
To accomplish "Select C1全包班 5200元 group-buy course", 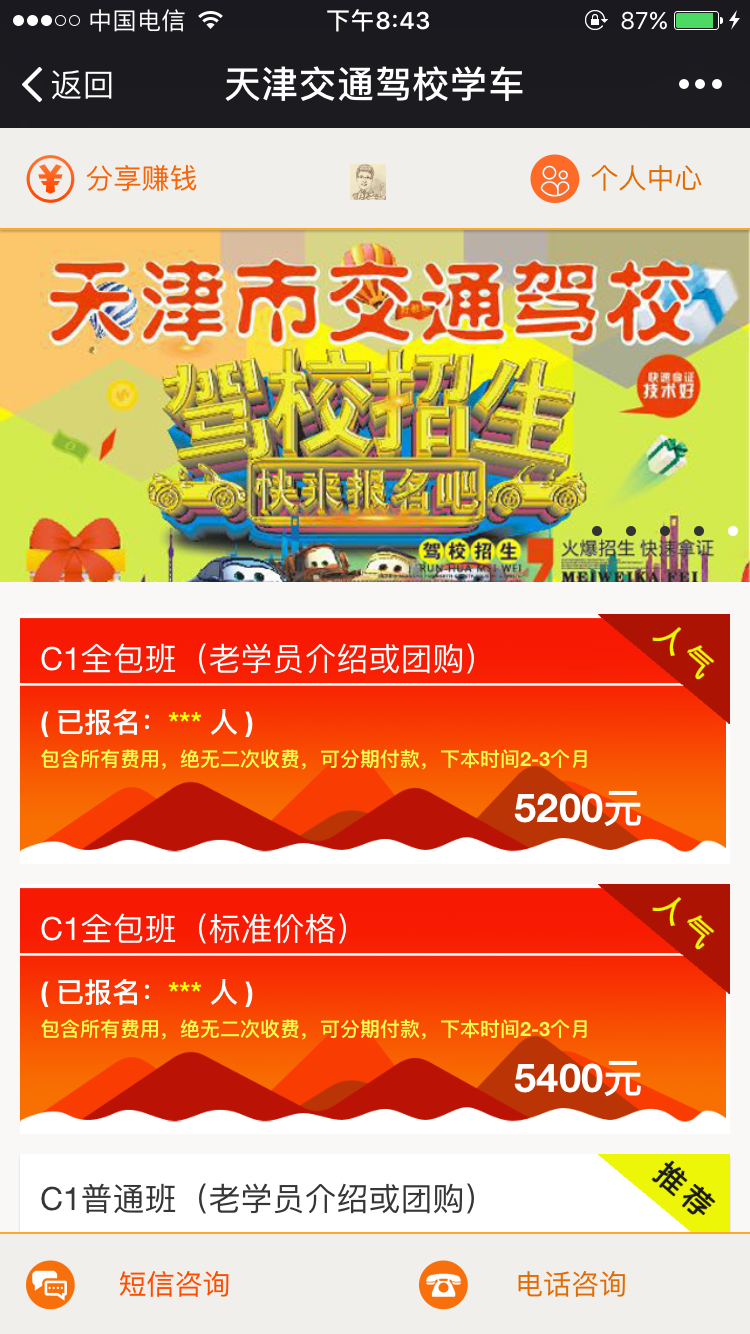I will [x=374, y=738].
